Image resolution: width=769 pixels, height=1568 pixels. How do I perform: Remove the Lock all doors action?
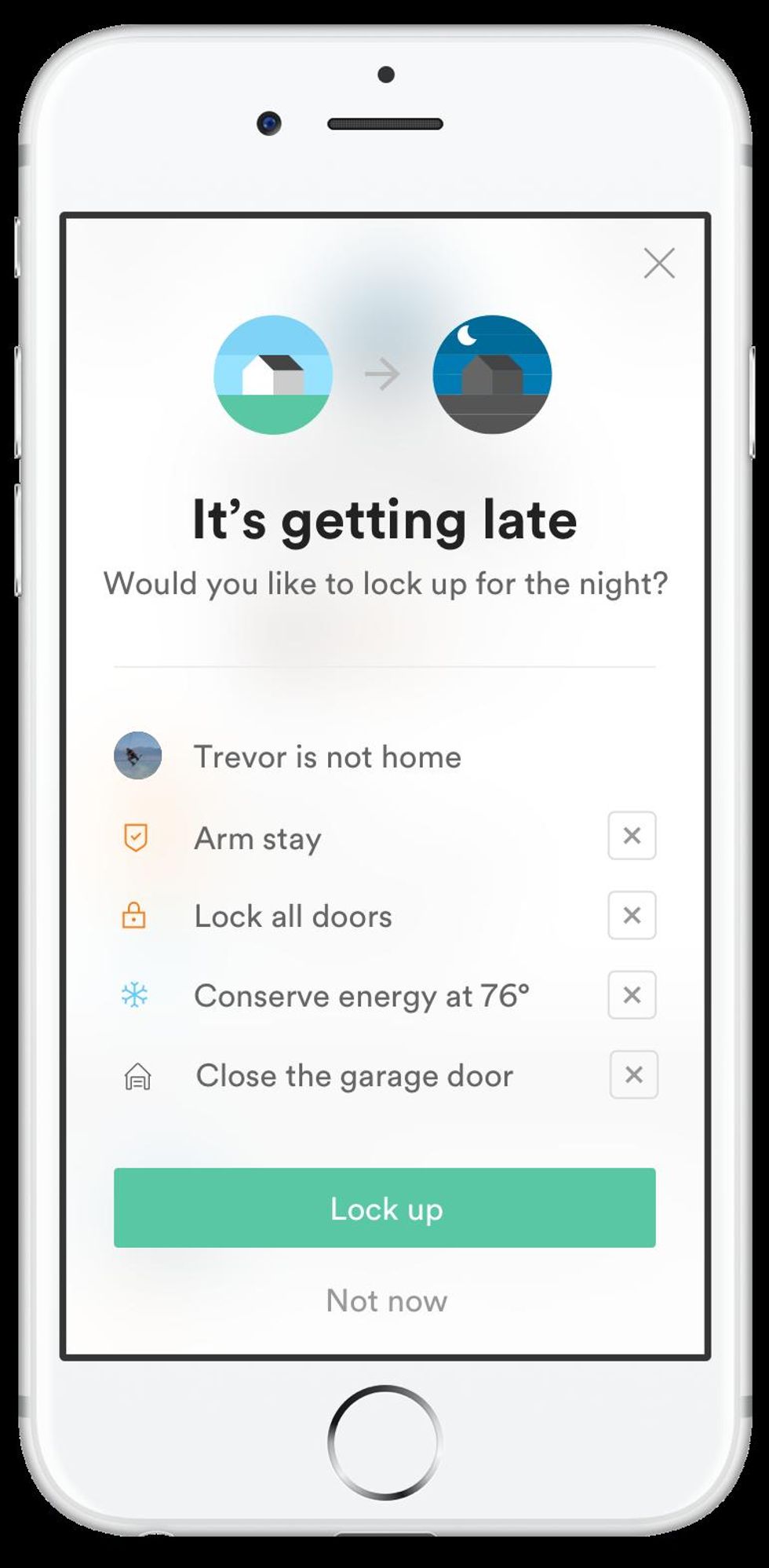(632, 915)
